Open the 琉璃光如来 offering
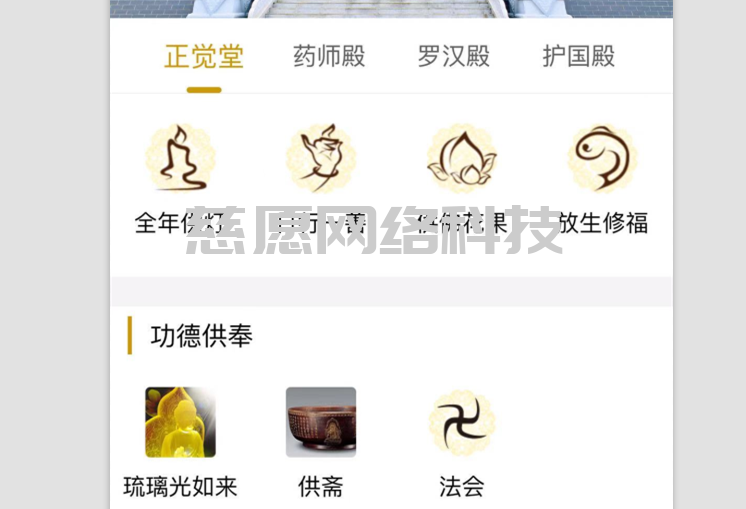 tap(180, 422)
